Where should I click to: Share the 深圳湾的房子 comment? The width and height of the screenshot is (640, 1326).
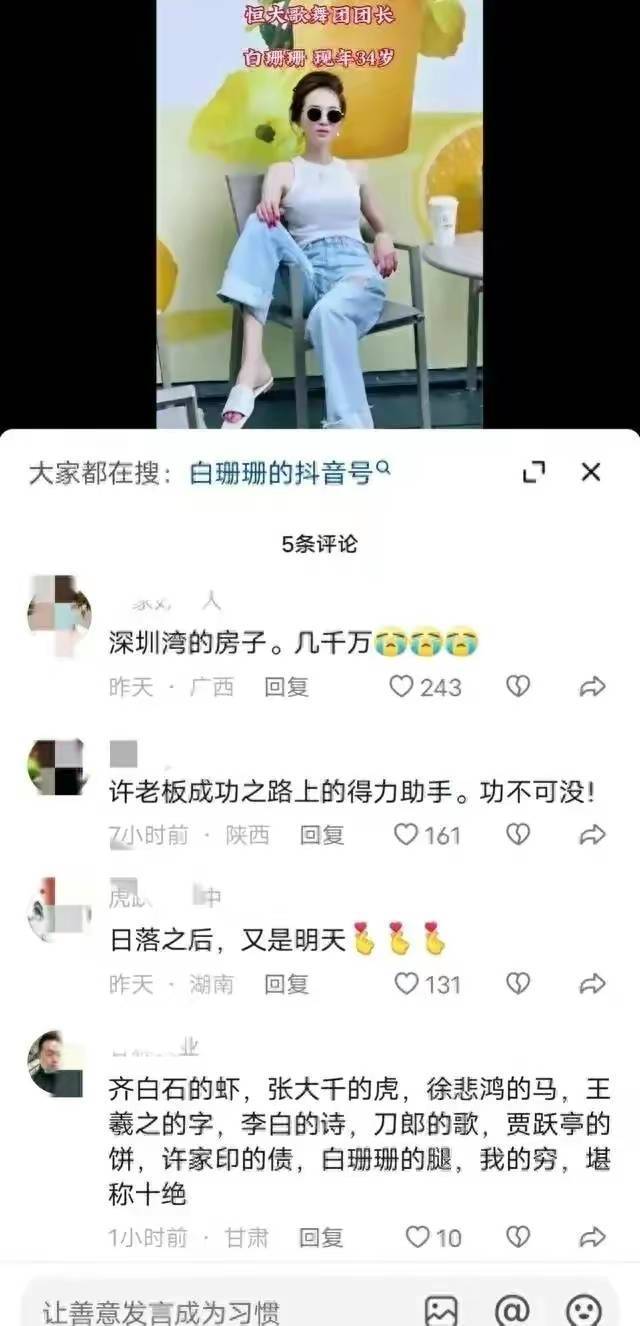pyautogui.click(x=592, y=686)
